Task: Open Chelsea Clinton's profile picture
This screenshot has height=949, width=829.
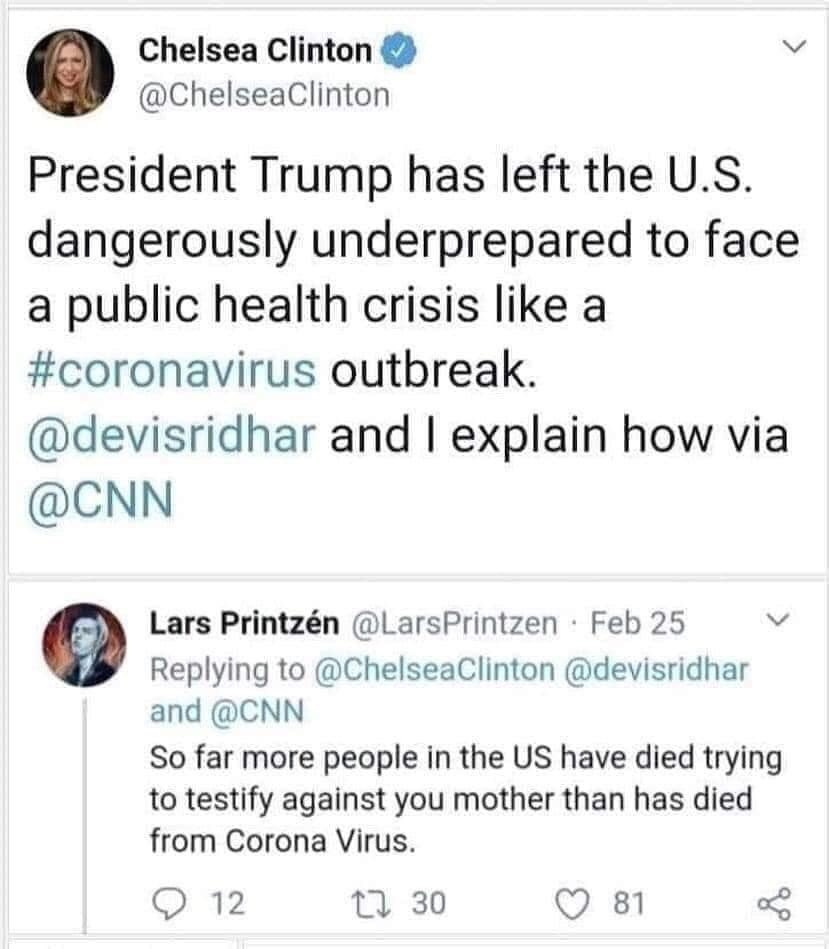Action: [x=70, y=72]
